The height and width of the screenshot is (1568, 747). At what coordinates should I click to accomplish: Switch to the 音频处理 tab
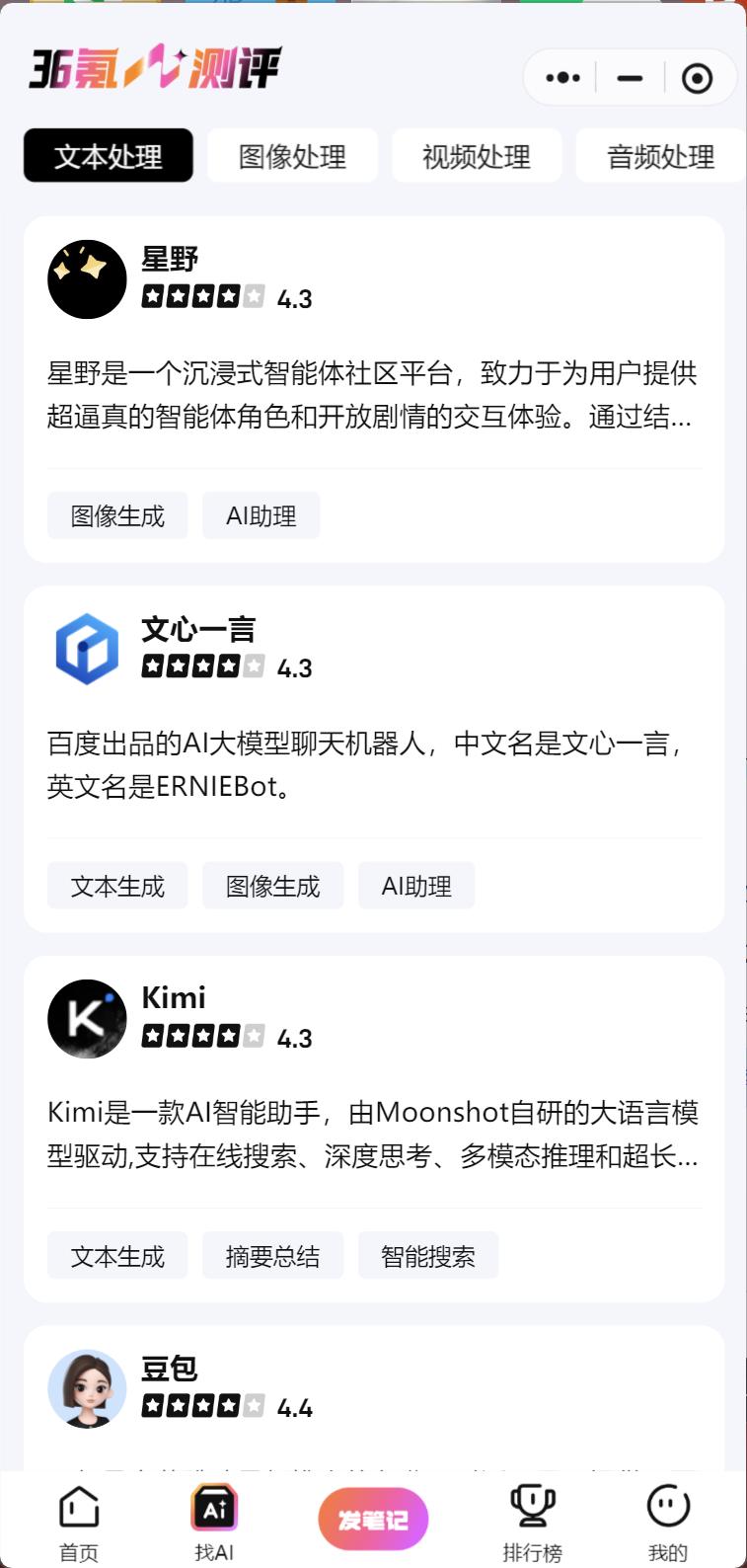[660, 156]
